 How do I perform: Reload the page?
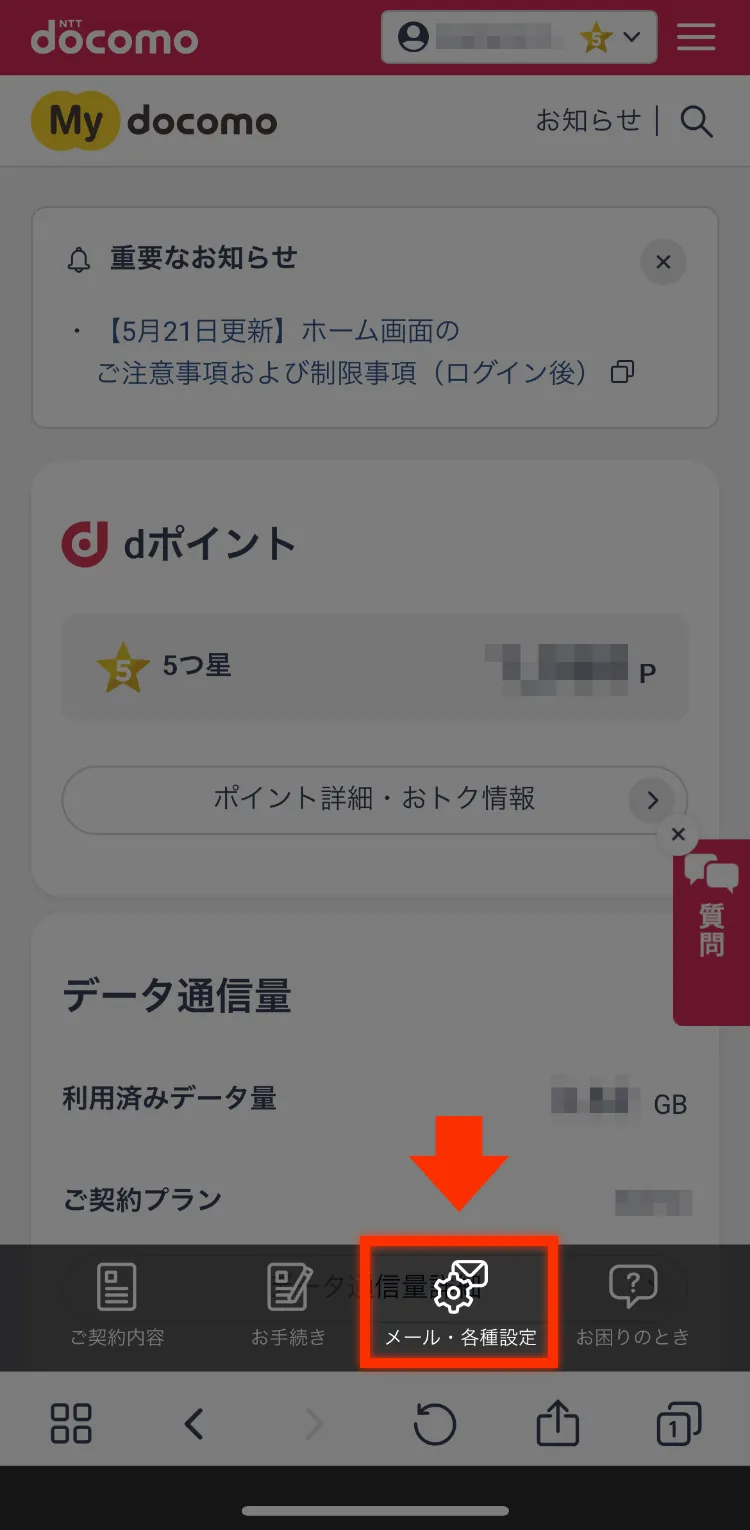click(x=435, y=1423)
